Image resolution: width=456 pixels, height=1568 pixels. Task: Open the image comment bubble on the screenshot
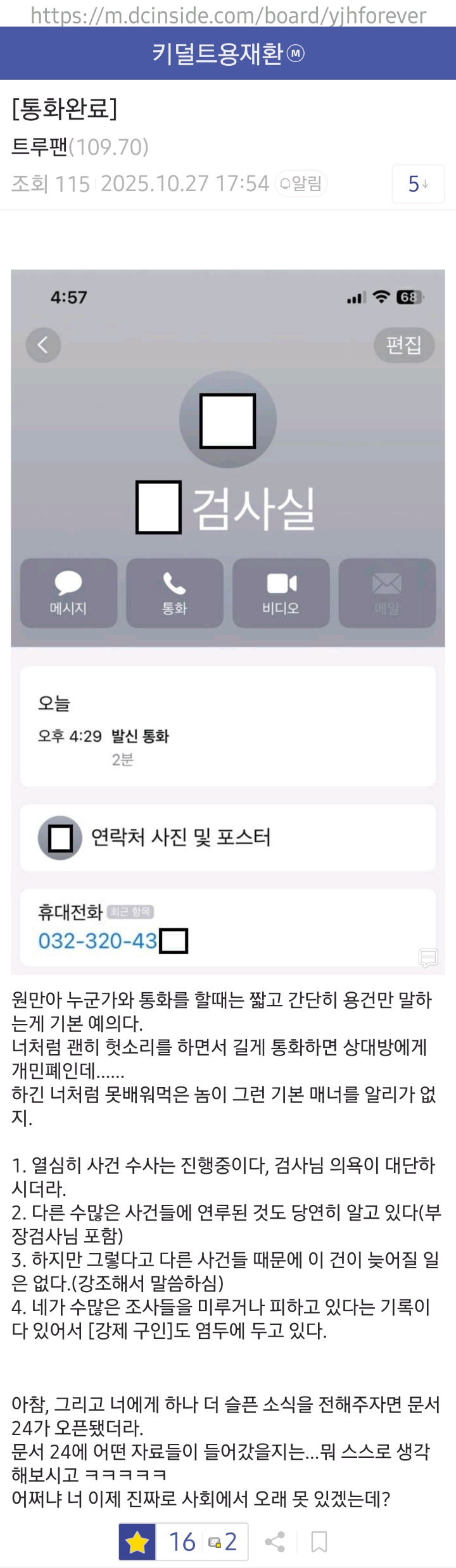[428, 958]
